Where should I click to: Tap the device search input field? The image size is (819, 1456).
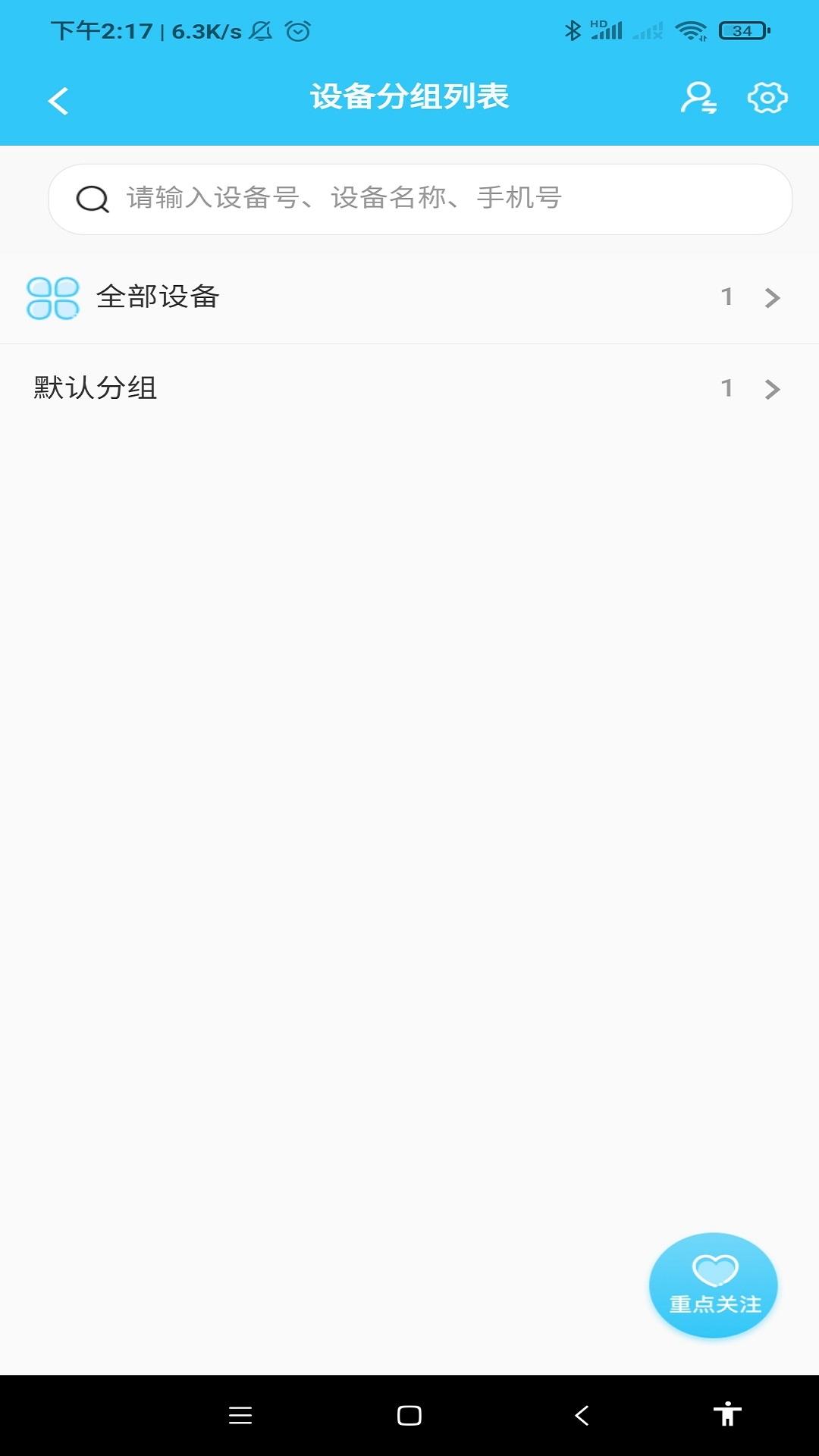pos(420,199)
